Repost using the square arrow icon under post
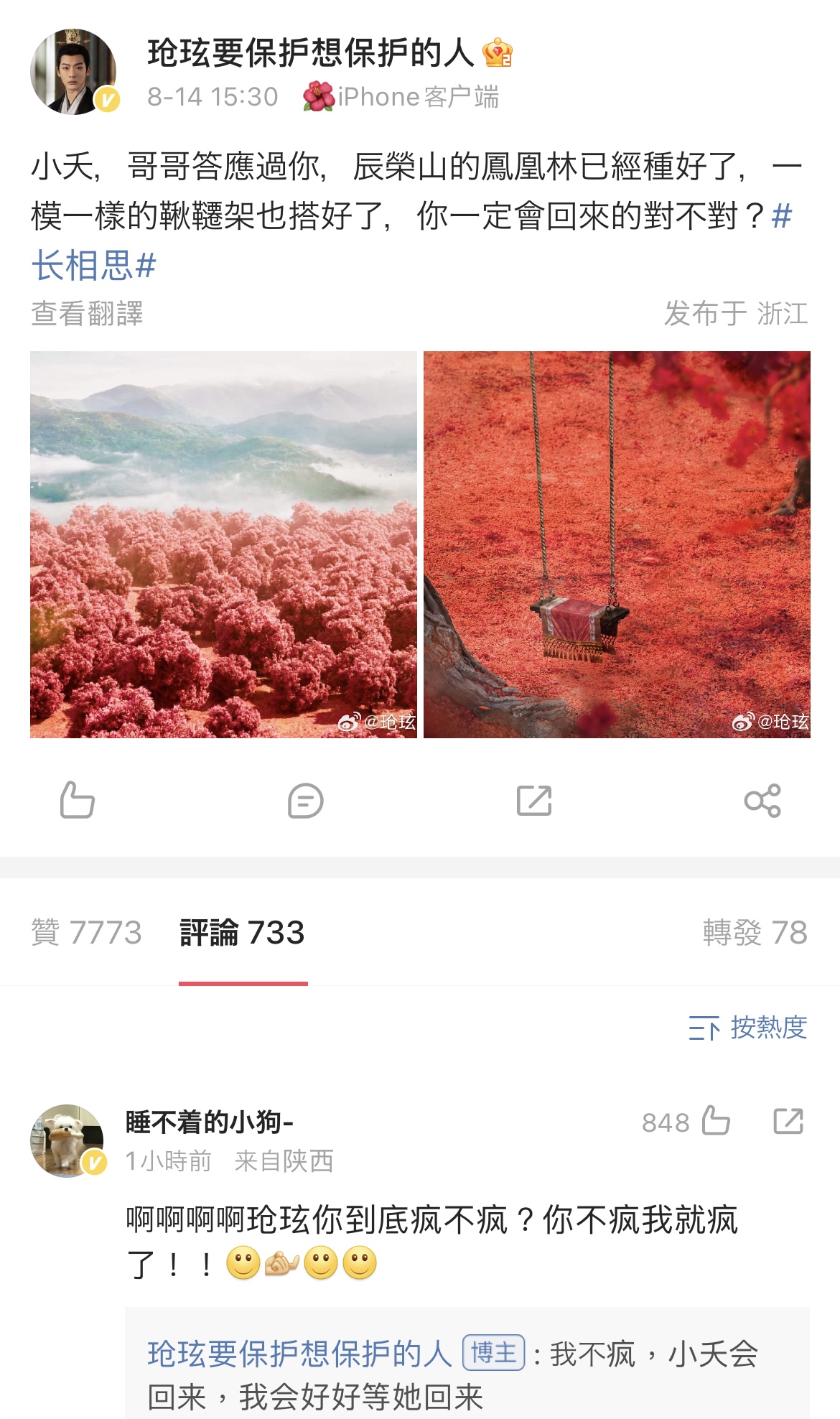The image size is (840, 1419). (534, 801)
